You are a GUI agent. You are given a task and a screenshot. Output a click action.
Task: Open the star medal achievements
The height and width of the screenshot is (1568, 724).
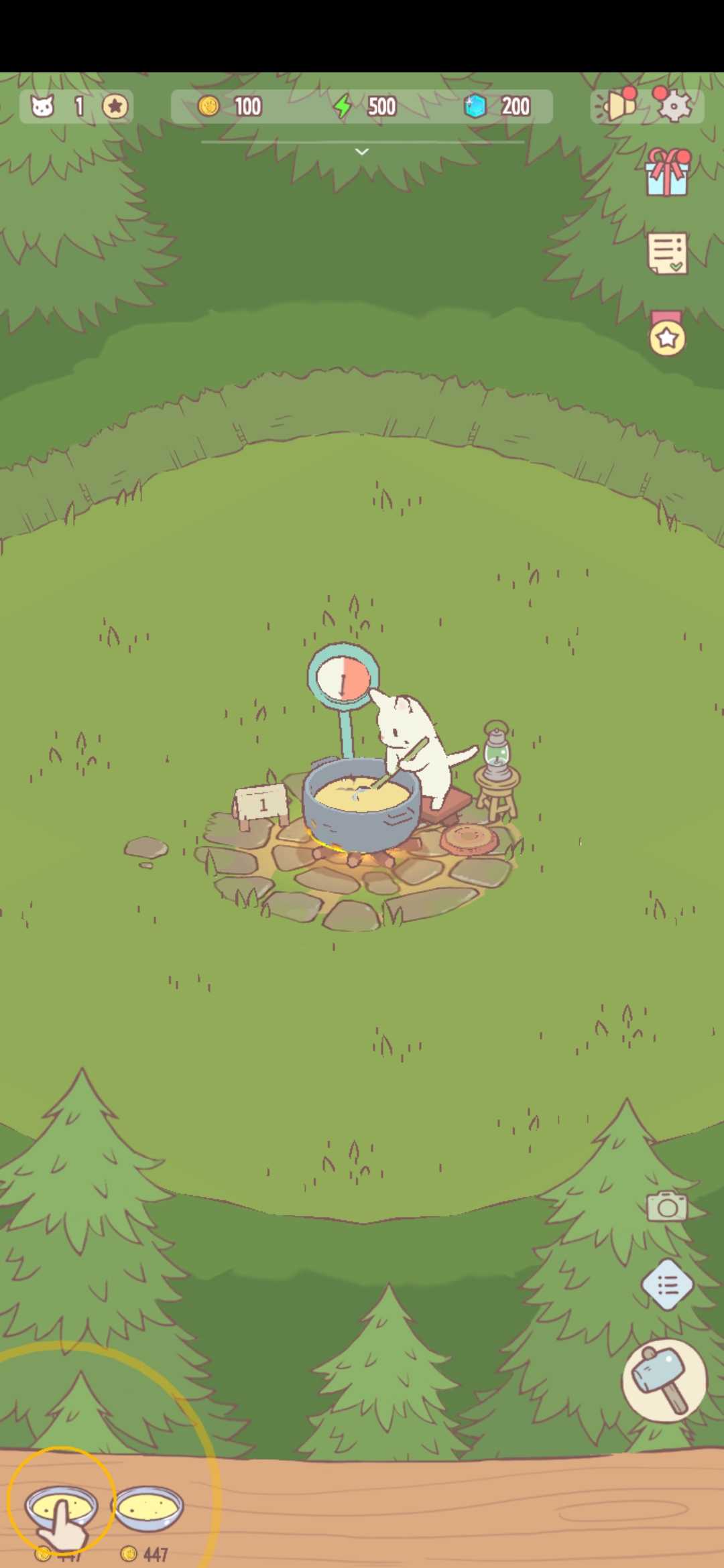667,333
